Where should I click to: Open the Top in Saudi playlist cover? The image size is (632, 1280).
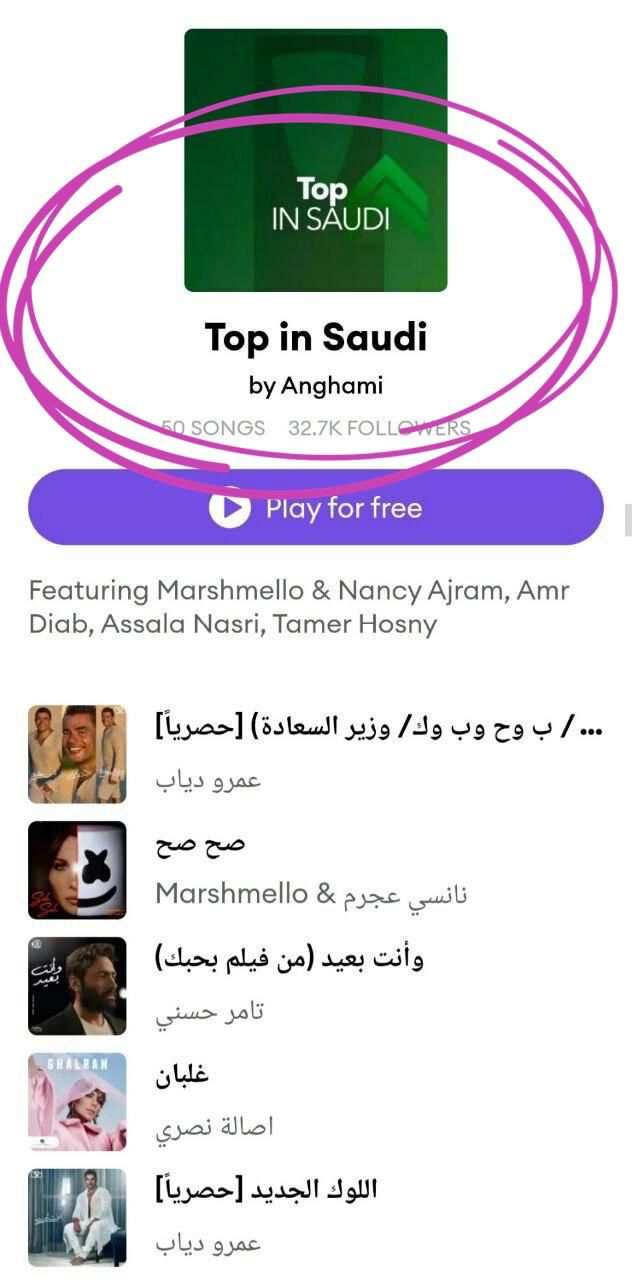316,160
